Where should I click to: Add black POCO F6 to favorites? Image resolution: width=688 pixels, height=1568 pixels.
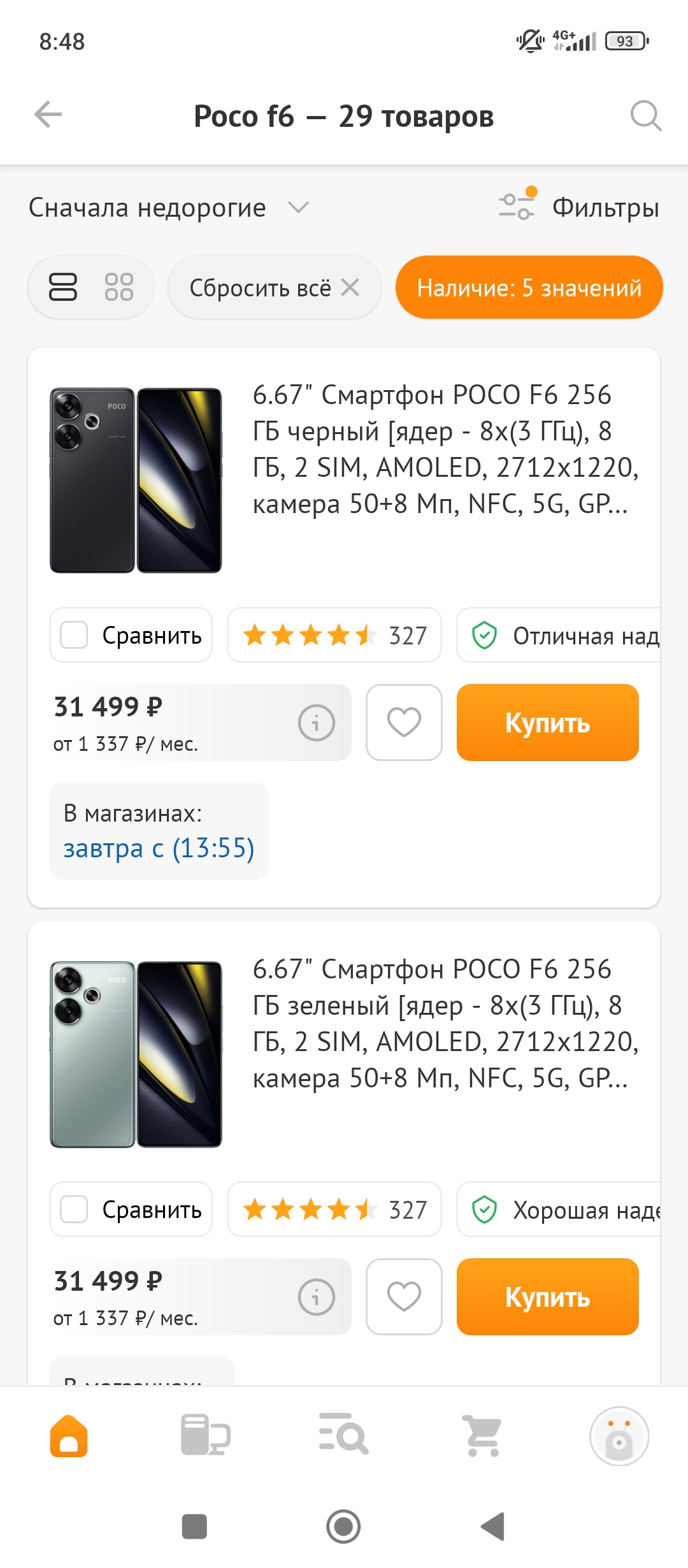[x=404, y=723]
